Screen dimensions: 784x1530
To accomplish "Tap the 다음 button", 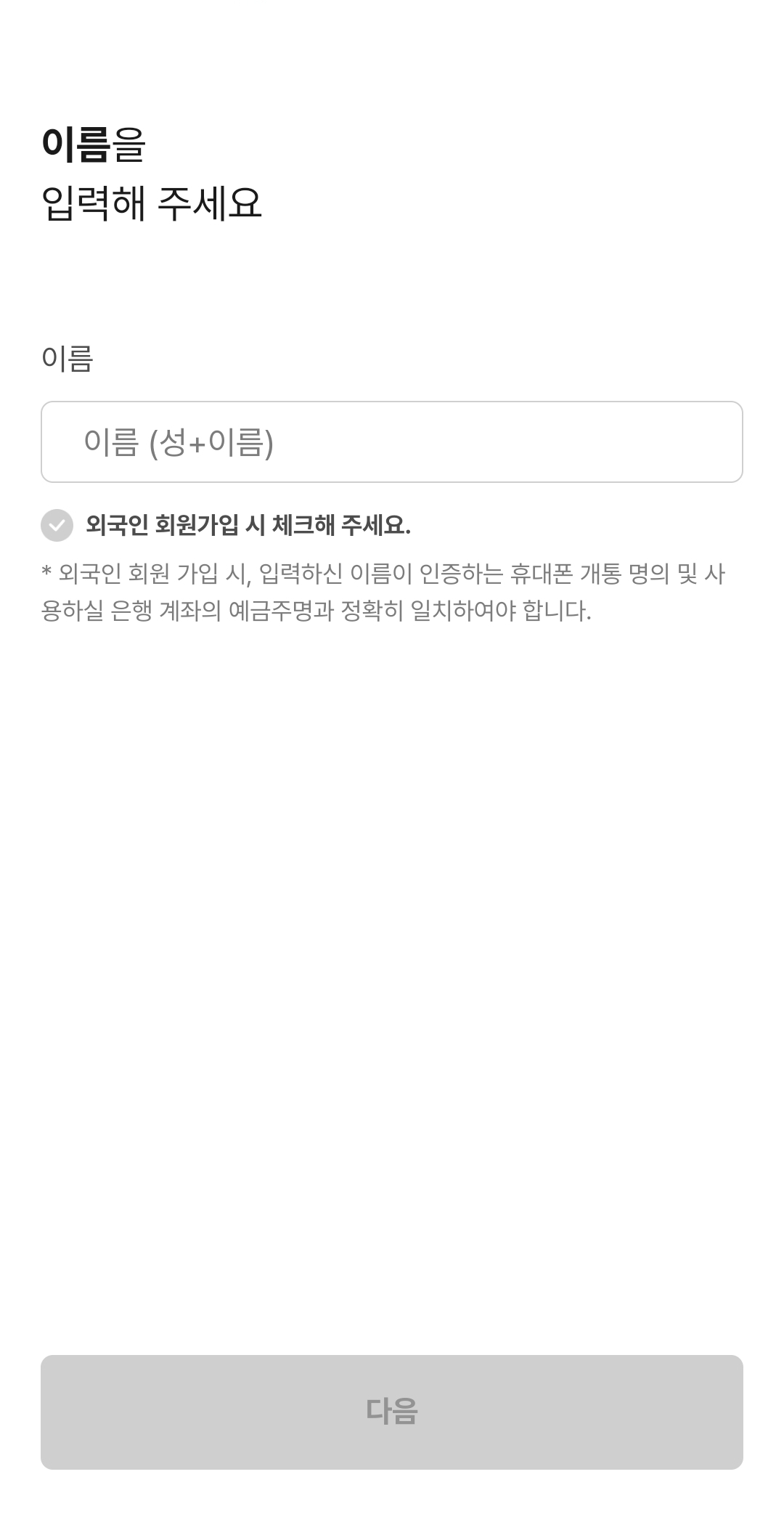I will point(392,1412).
